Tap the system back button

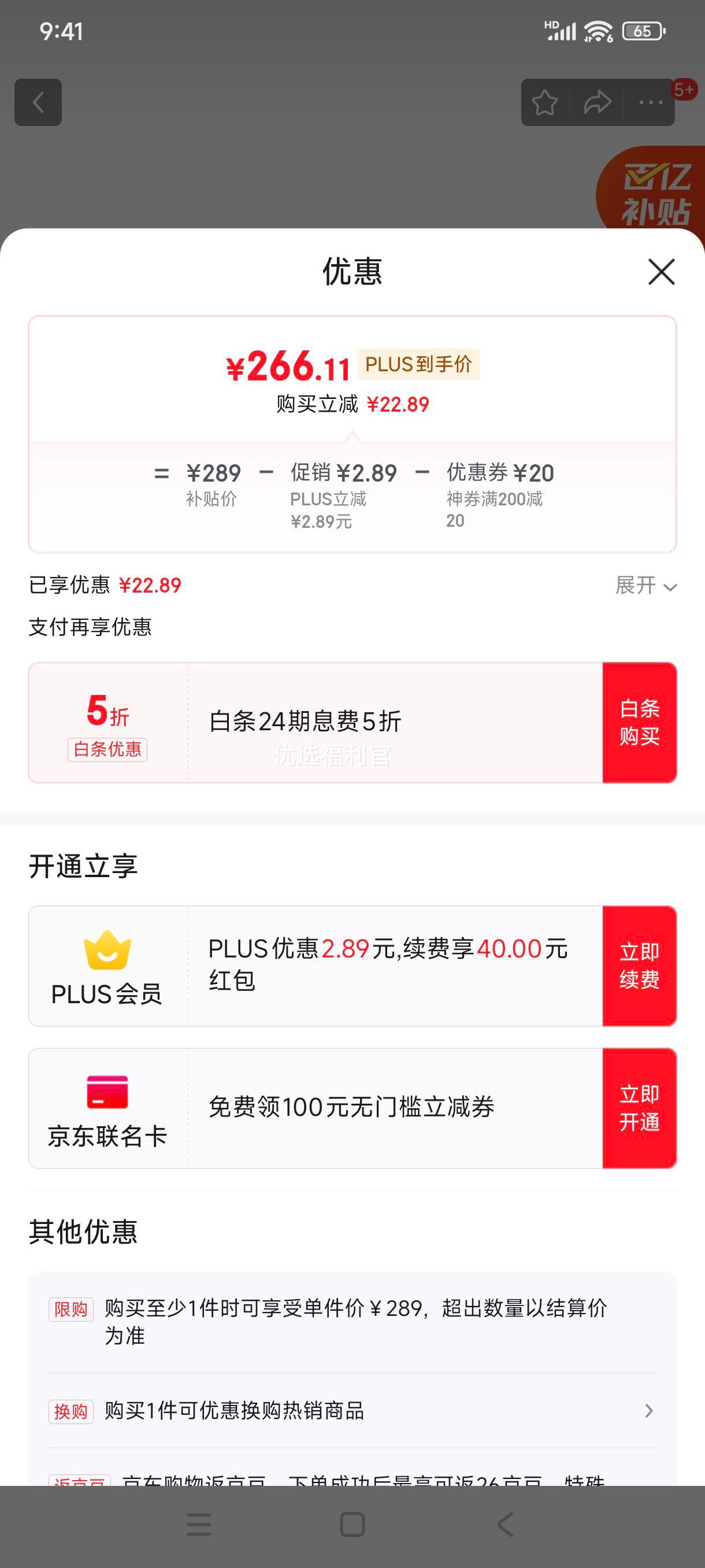(505, 1525)
